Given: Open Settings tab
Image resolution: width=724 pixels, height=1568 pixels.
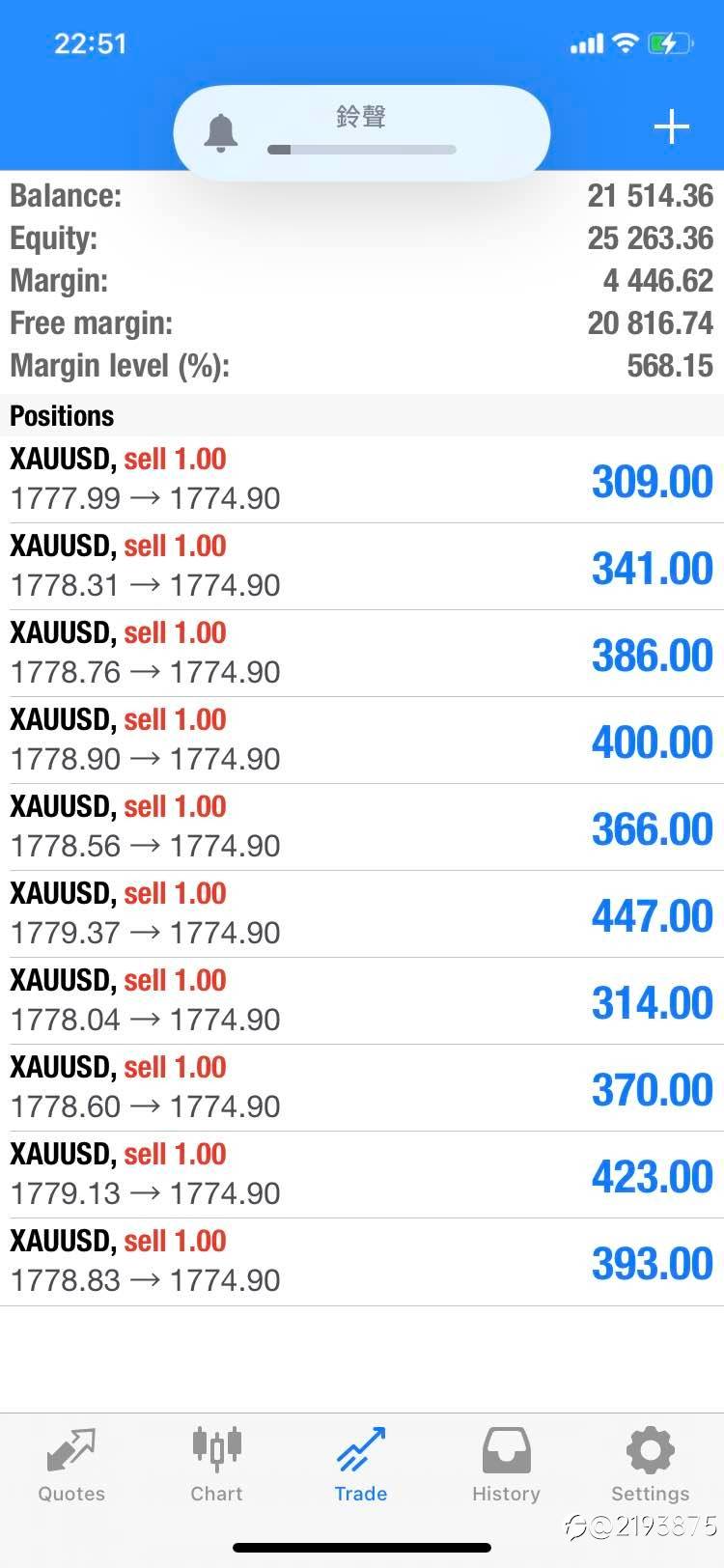Looking at the screenshot, I should [x=651, y=1466].
